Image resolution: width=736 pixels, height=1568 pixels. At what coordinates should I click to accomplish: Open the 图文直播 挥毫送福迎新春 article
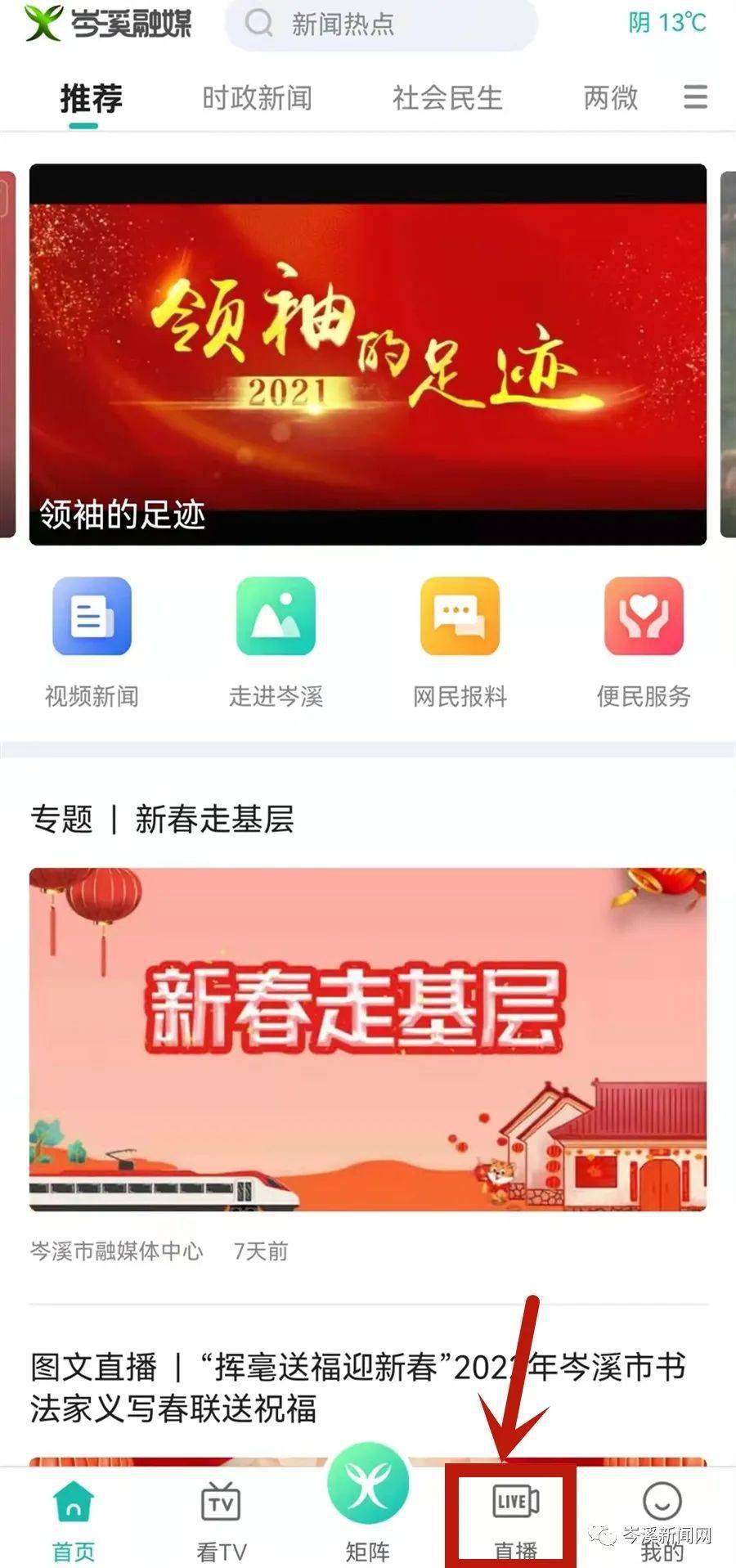pyautogui.click(x=357, y=1388)
